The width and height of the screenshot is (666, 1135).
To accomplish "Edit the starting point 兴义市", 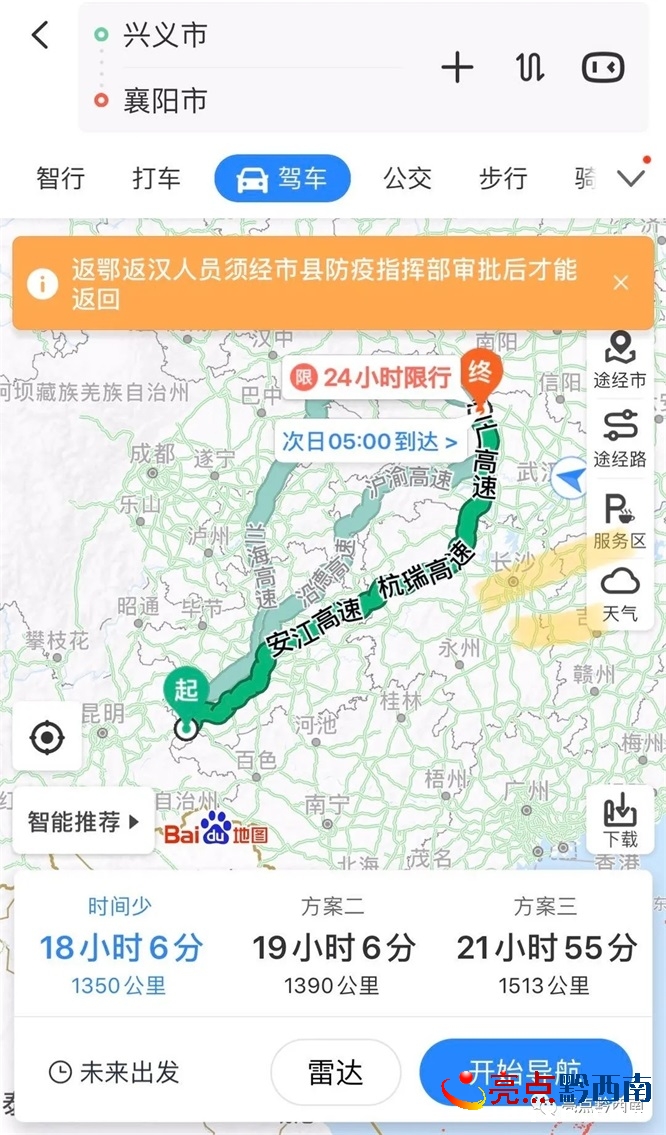I will coord(165,36).
